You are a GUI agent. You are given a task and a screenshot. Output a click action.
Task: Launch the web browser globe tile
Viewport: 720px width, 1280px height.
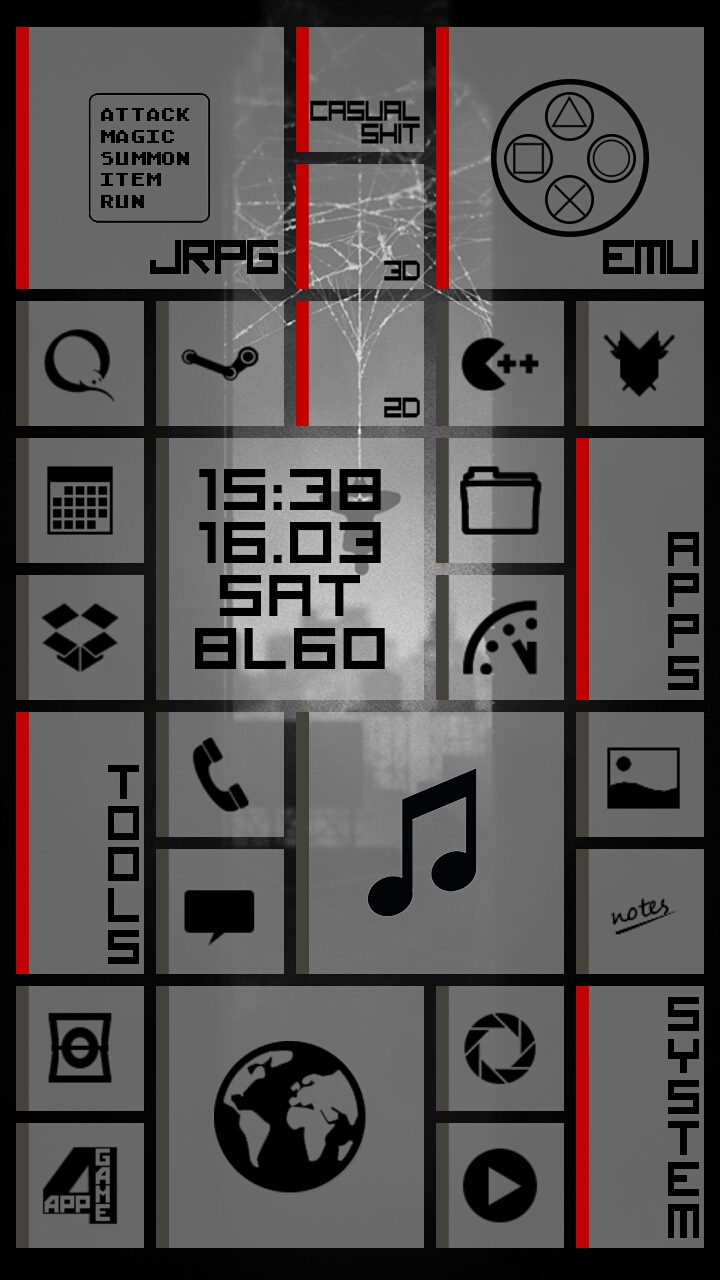coord(290,1117)
